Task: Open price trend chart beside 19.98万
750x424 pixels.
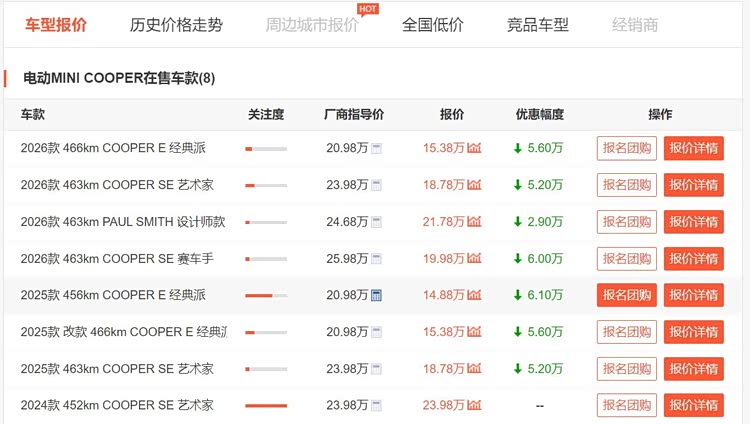Action: [474, 259]
